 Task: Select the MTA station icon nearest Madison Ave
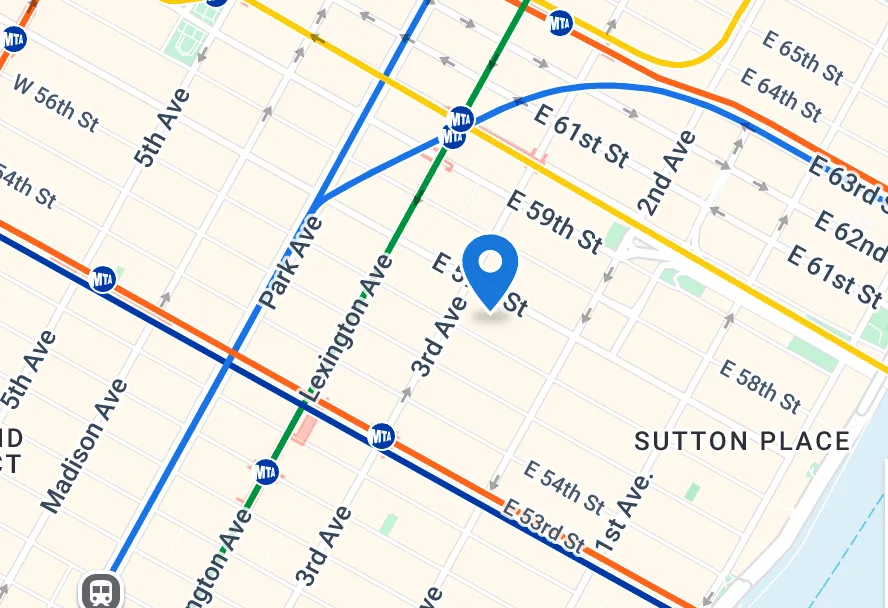pyautogui.click(x=103, y=279)
